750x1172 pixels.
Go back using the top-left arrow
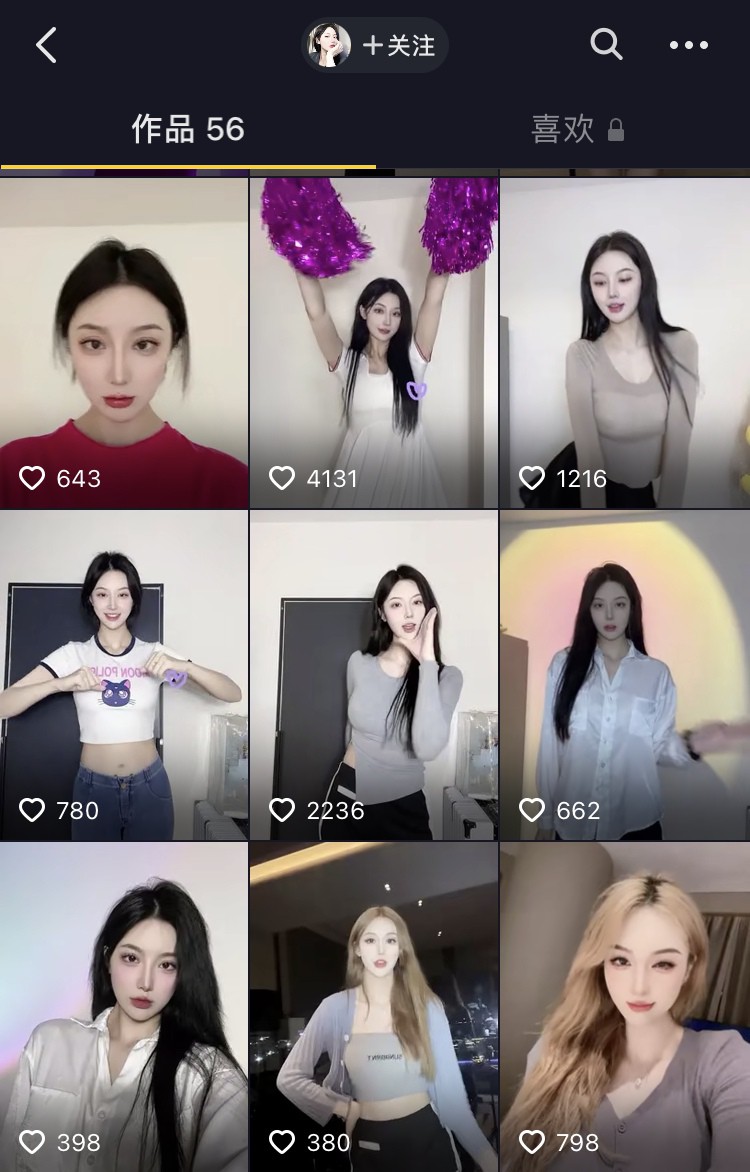click(46, 45)
